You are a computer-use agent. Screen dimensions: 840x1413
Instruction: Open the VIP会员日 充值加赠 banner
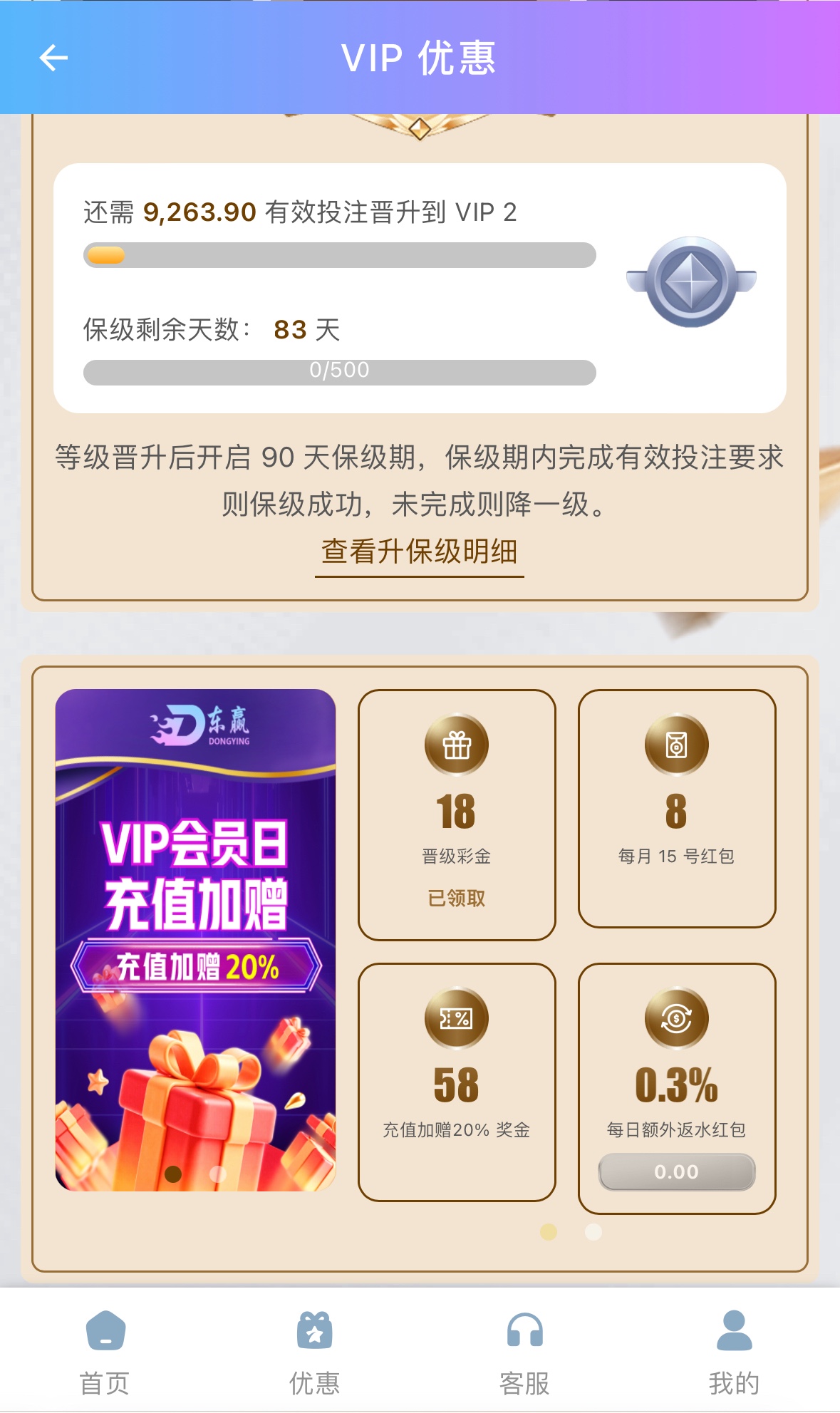195,939
